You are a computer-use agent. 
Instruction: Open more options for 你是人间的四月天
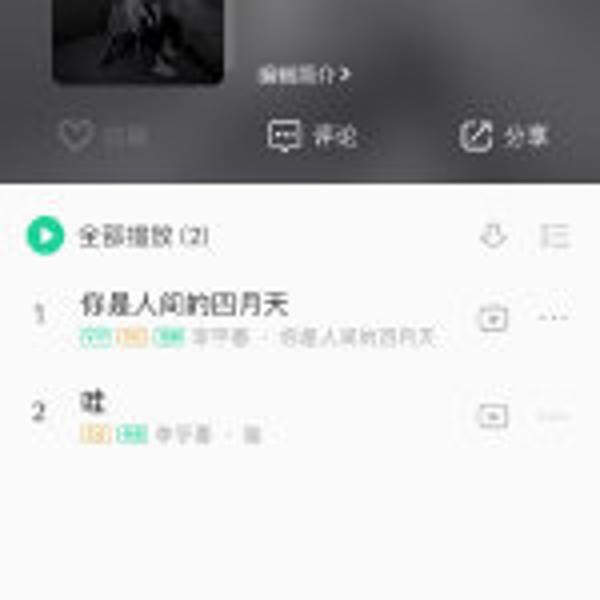coord(553,318)
